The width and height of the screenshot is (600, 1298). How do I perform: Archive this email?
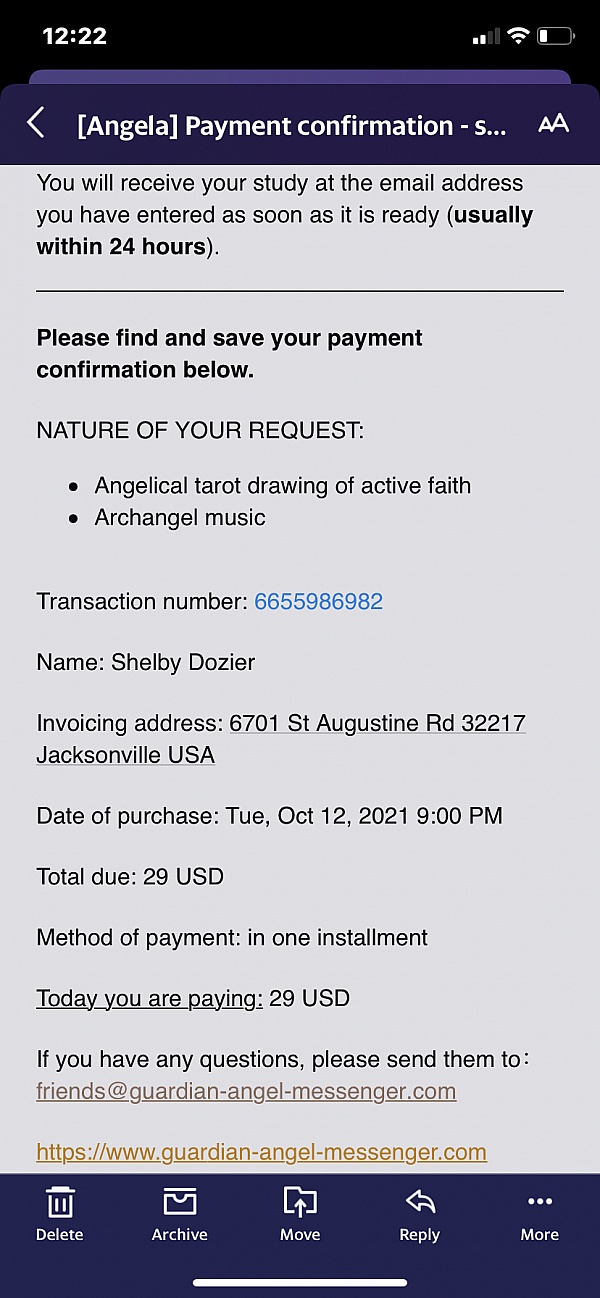(x=180, y=1214)
